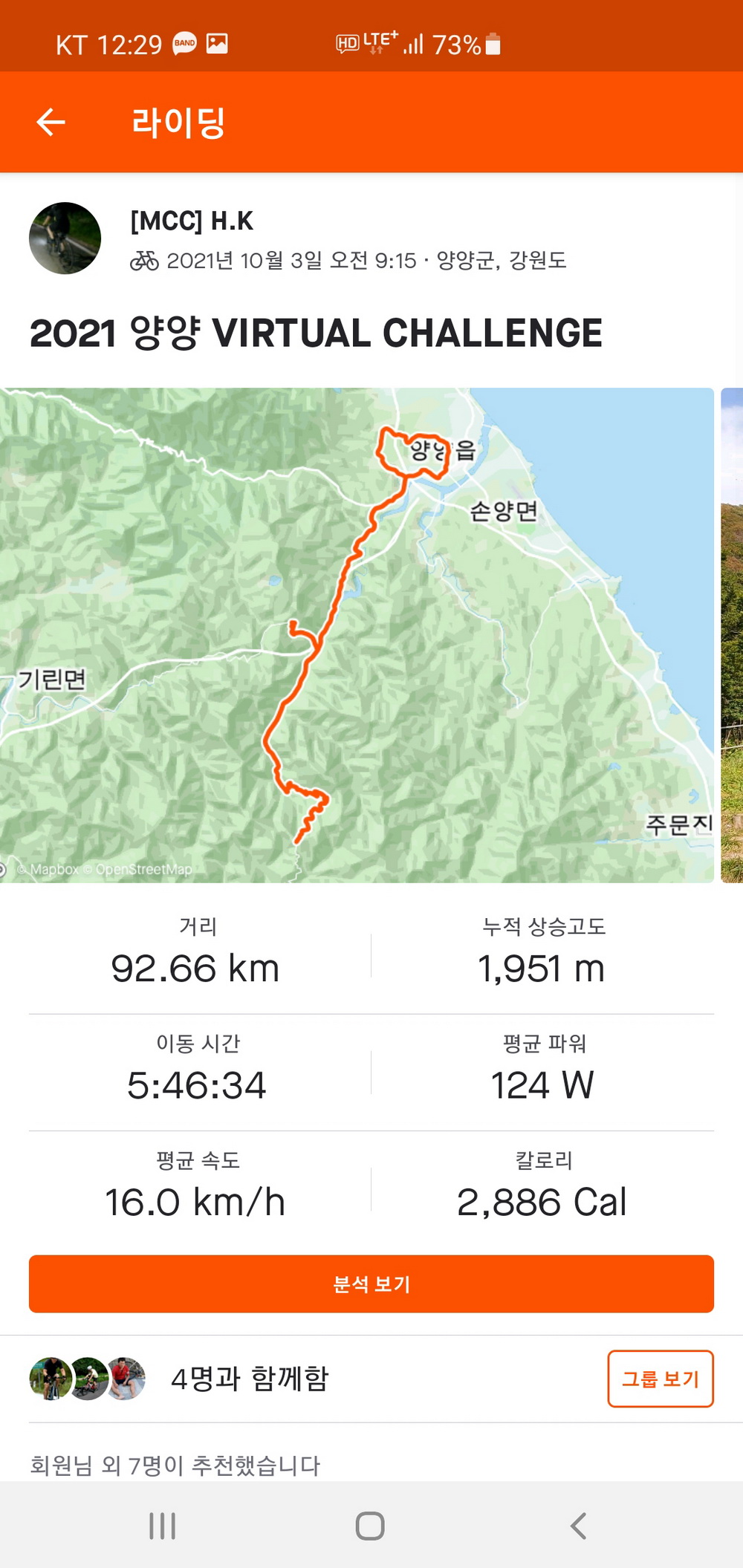Viewport: 743px width, 1568px height.
Task: Open the ride route map
Action: click(357, 635)
